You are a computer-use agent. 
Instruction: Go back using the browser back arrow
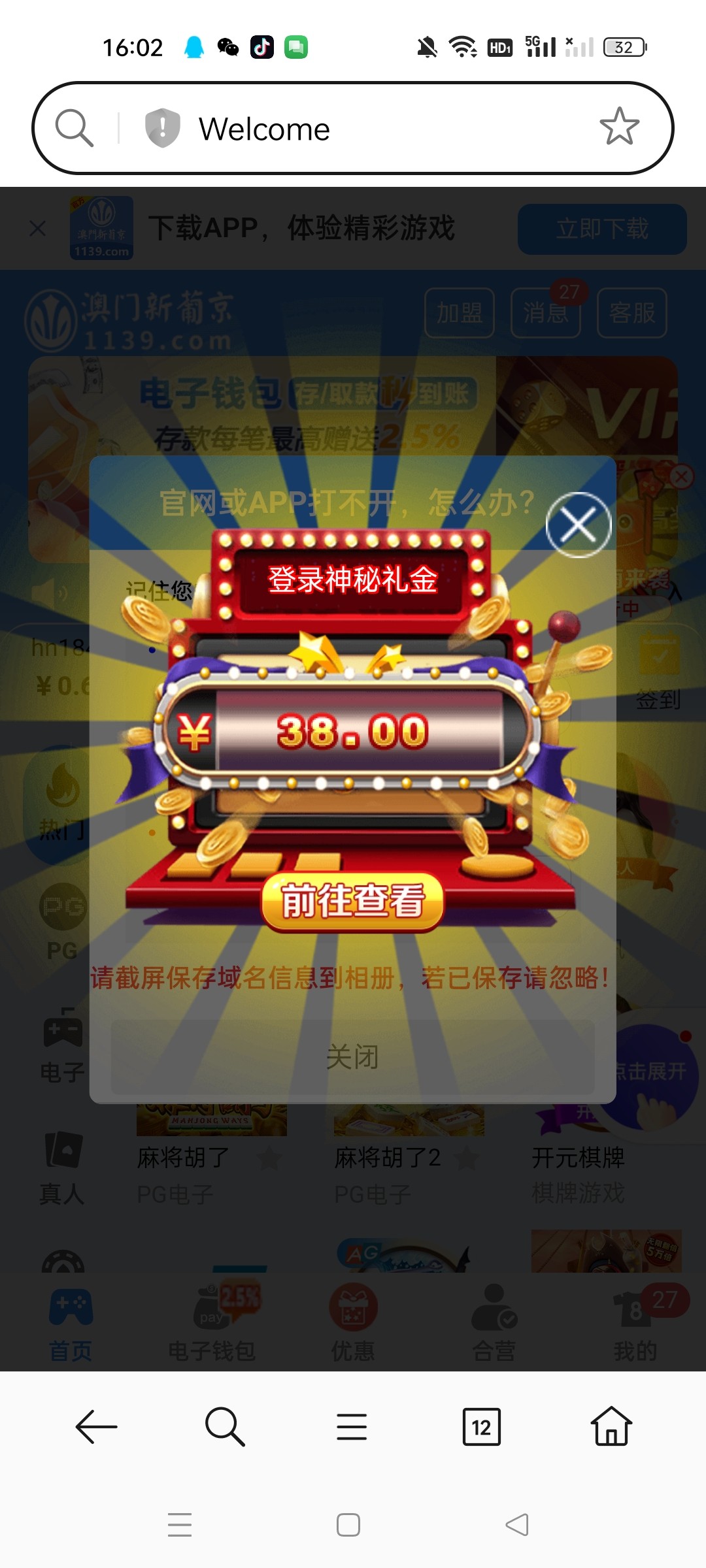tap(96, 1426)
